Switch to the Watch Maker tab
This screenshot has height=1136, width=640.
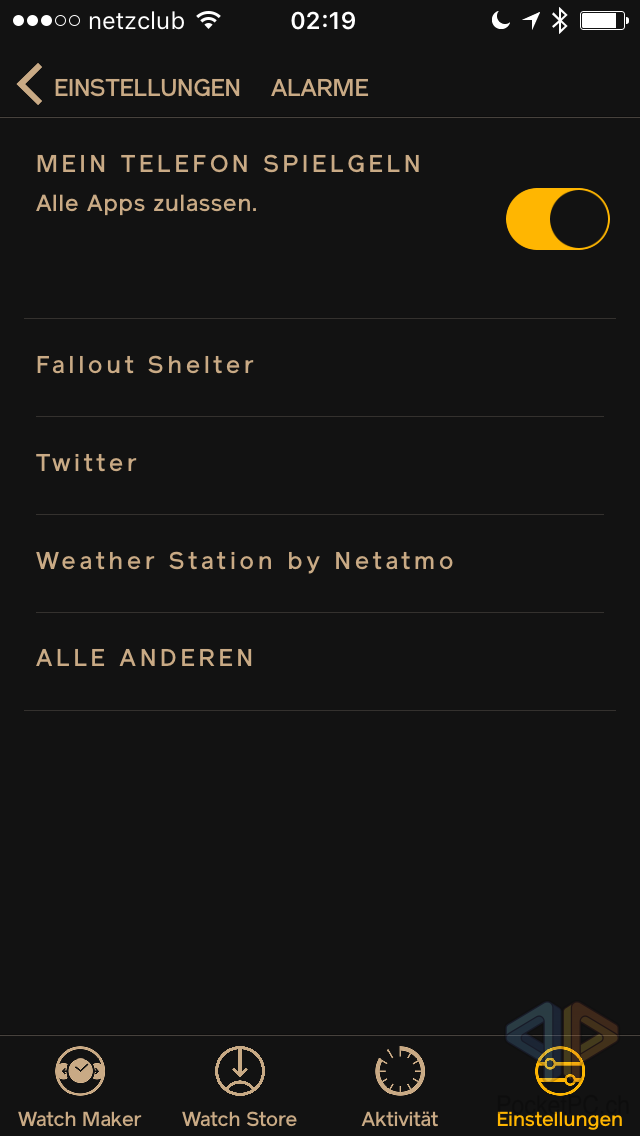pyautogui.click(x=80, y=1086)
